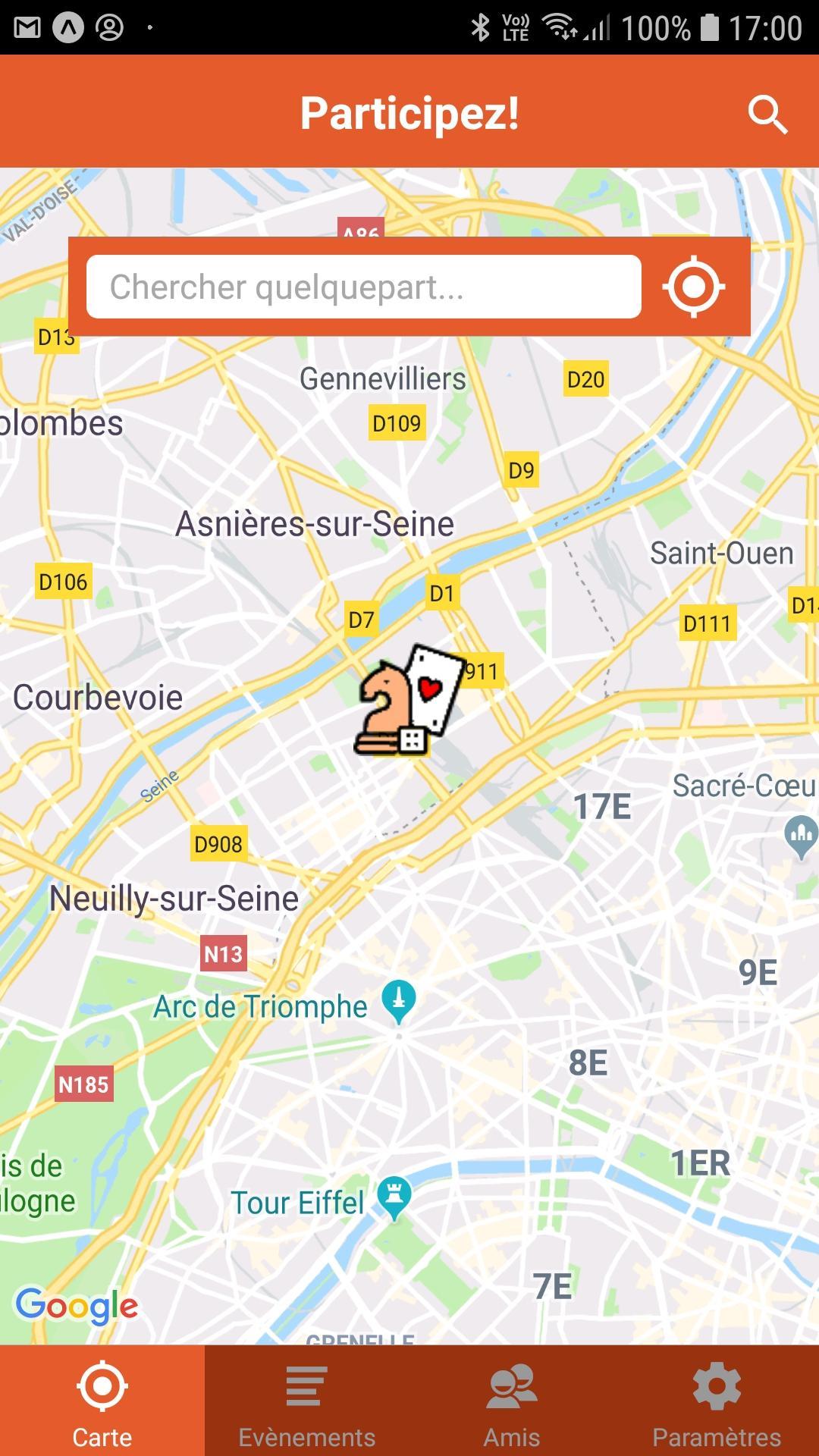Screen dimensions: 819x1456
Task: Open the search magnifier in header
Action: pyautogui.click(x=767, y=115)
